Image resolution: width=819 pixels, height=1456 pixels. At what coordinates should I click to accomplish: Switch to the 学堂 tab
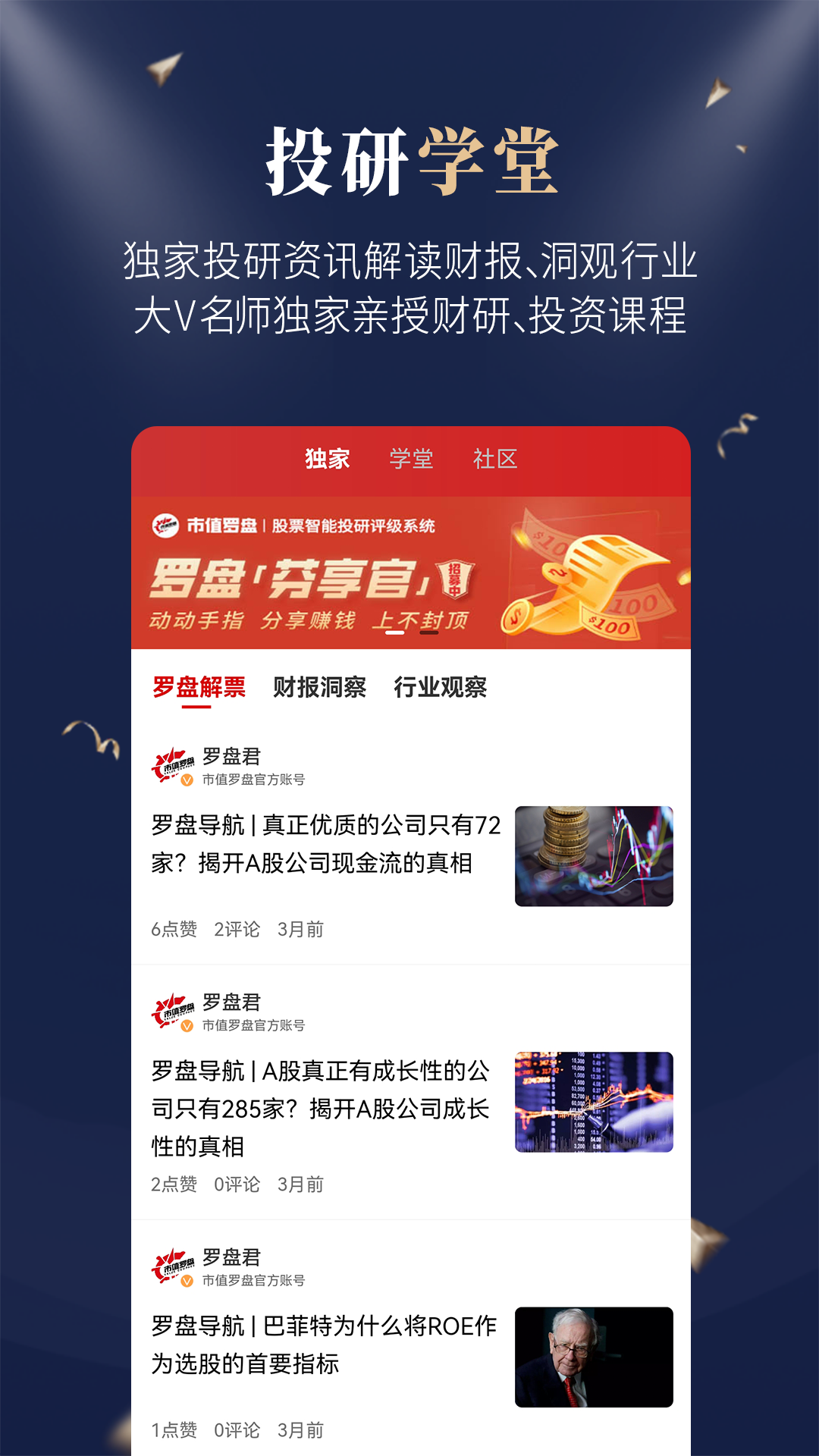point(413,459)
